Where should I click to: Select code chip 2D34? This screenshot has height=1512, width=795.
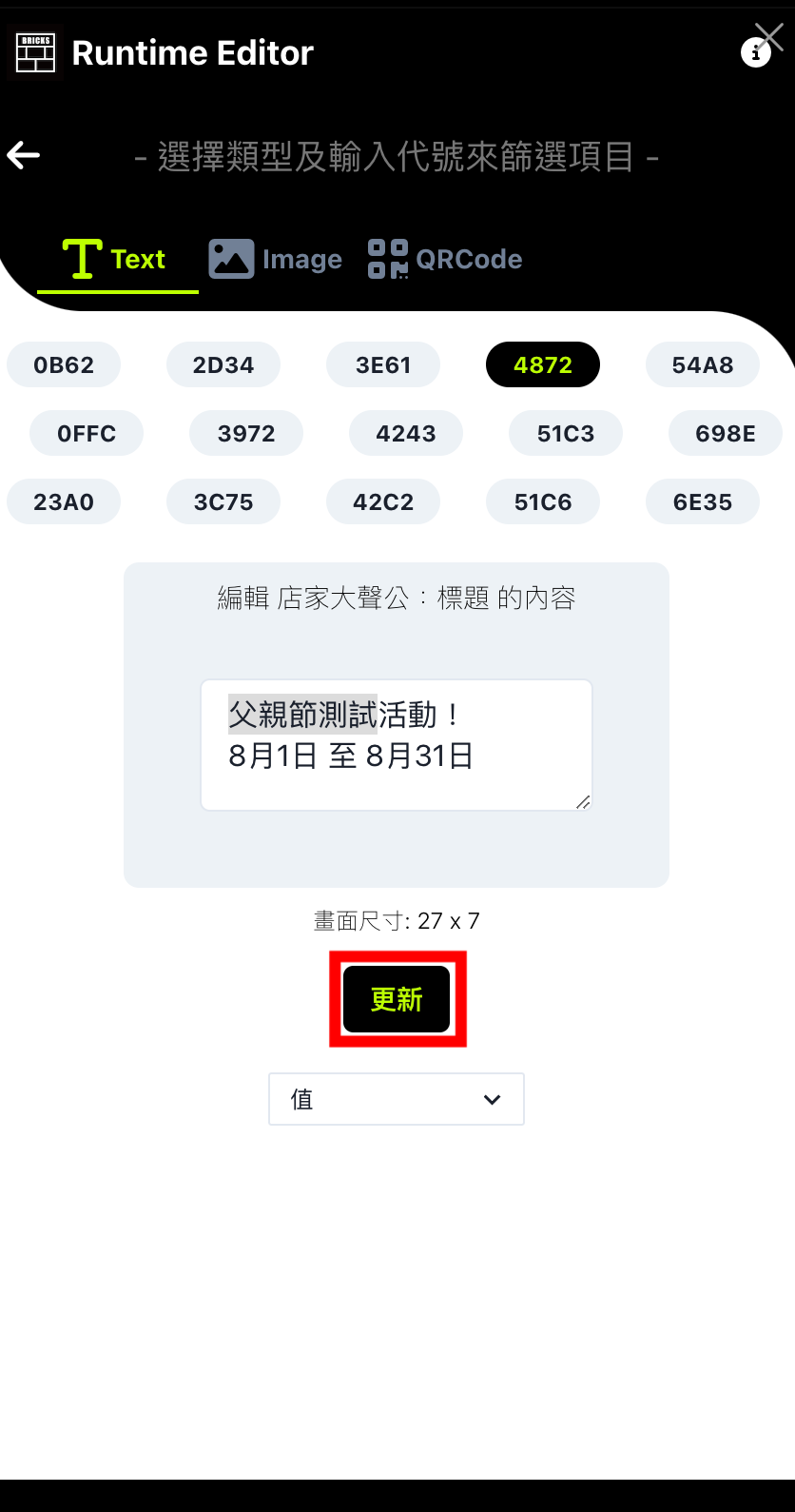[223, 365]
